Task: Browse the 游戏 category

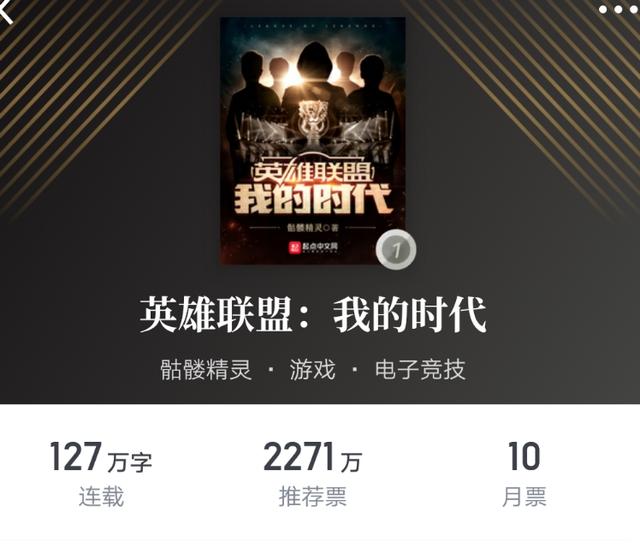Action: (x=312, y=370)
